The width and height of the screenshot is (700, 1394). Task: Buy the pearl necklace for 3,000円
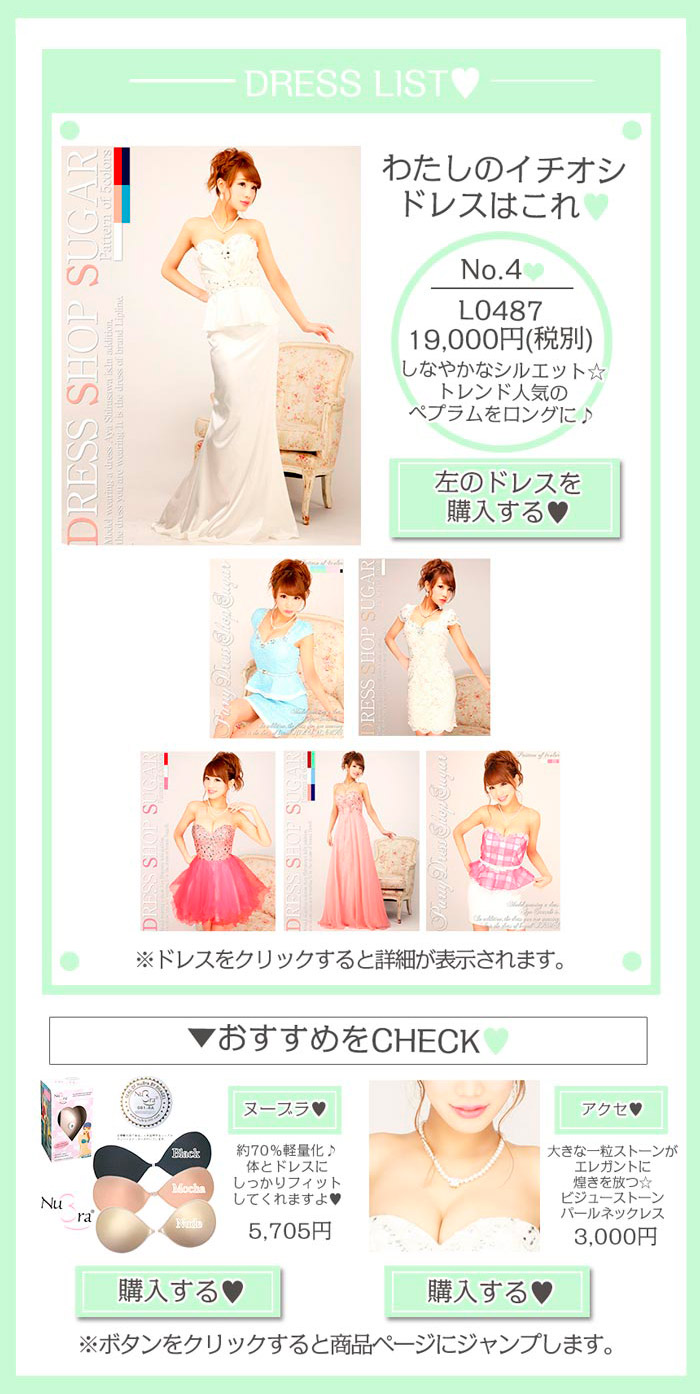[488, 1292]
